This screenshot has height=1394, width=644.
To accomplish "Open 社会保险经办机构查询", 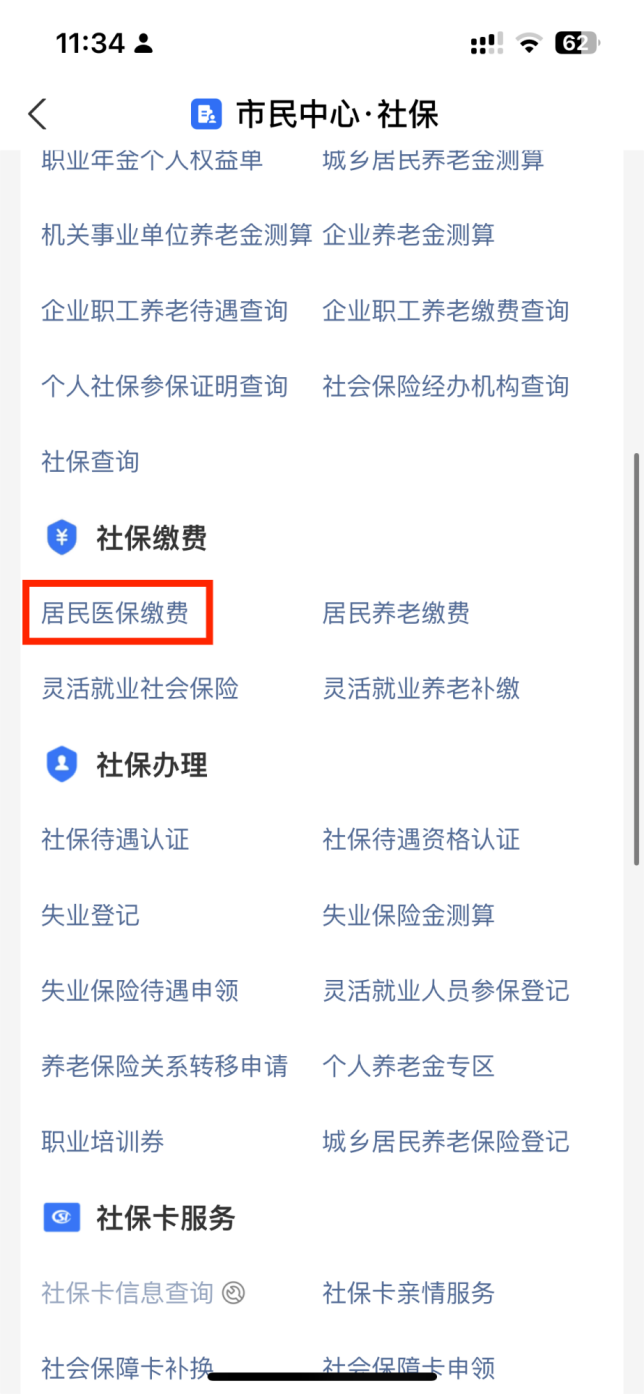I will pos(446,386).
